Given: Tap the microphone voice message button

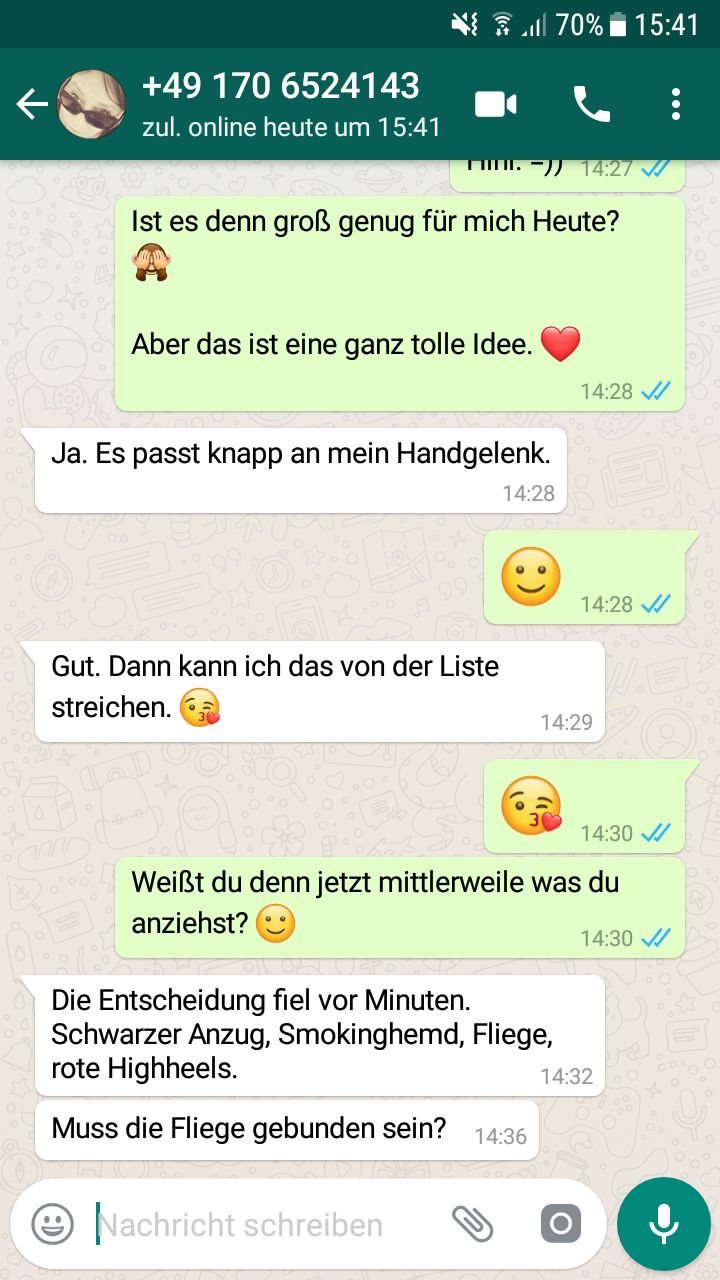Looking at the screenshot, I should point(663,1224).
